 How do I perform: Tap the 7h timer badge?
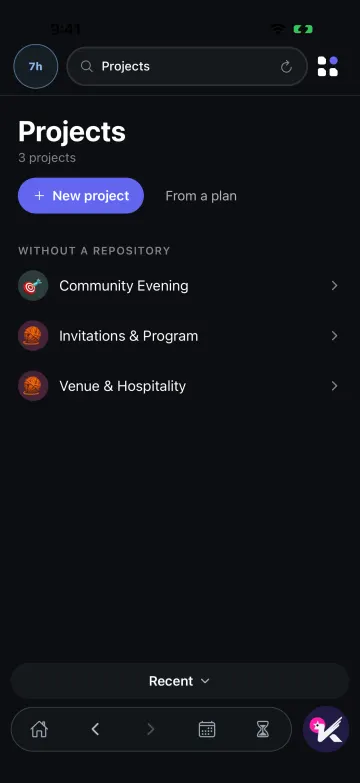tap(35, 66)
